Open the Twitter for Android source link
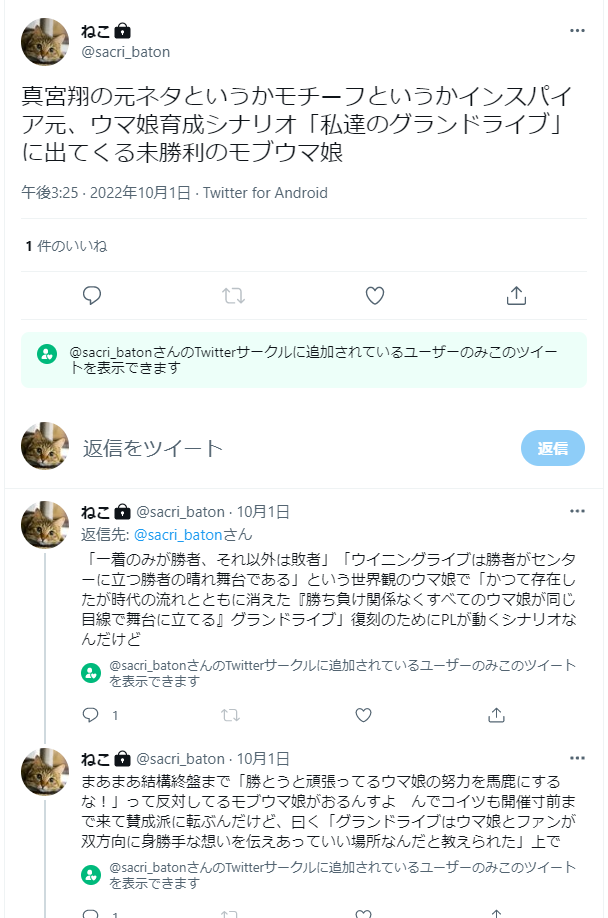 click(265, 193)
